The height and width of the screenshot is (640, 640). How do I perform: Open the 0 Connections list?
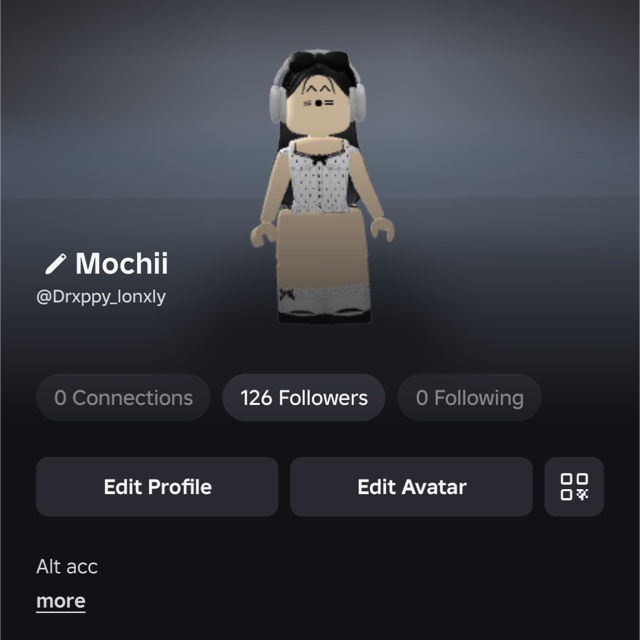(x=123, y=398)
